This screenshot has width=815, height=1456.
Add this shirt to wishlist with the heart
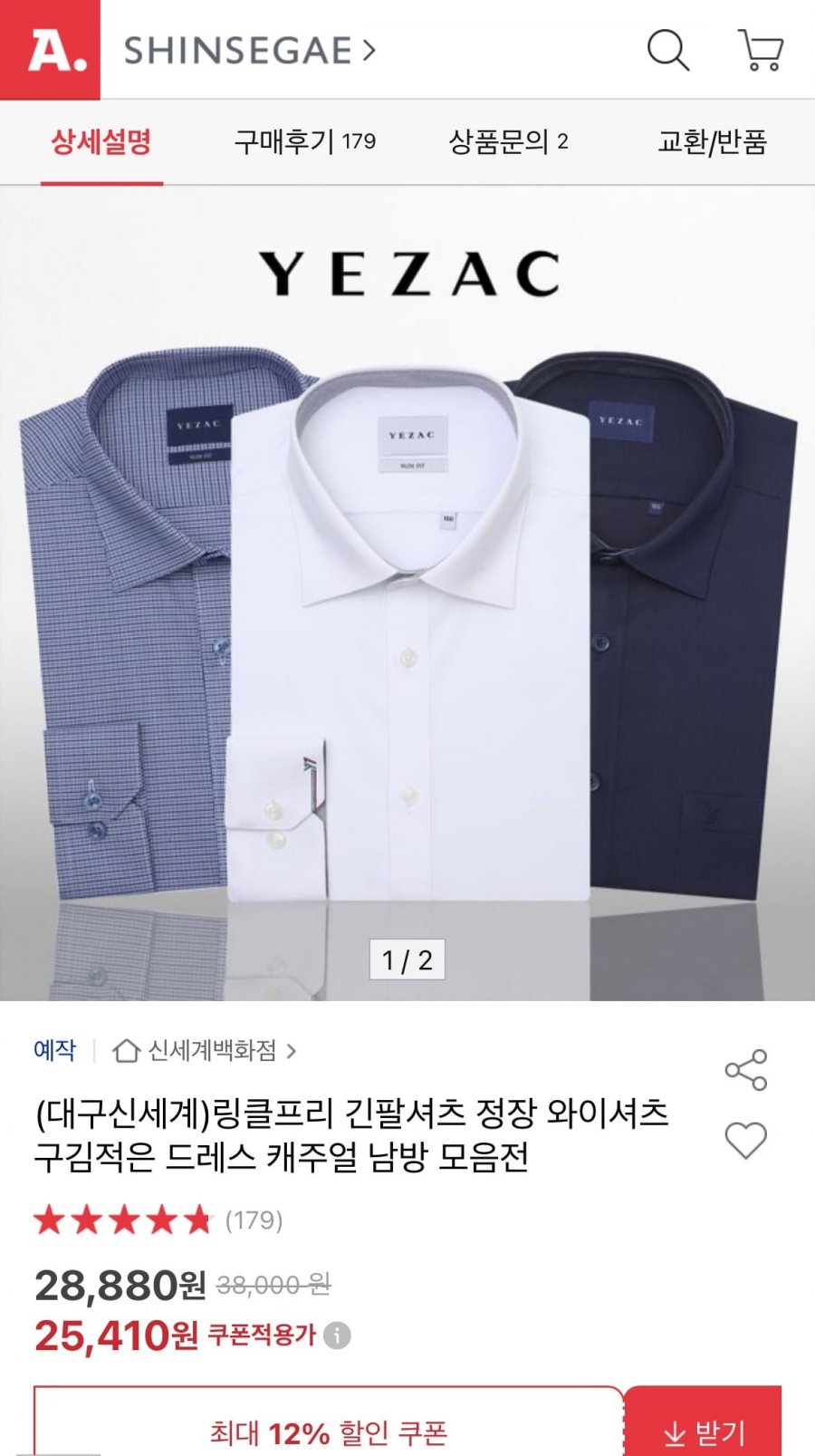745,1140
